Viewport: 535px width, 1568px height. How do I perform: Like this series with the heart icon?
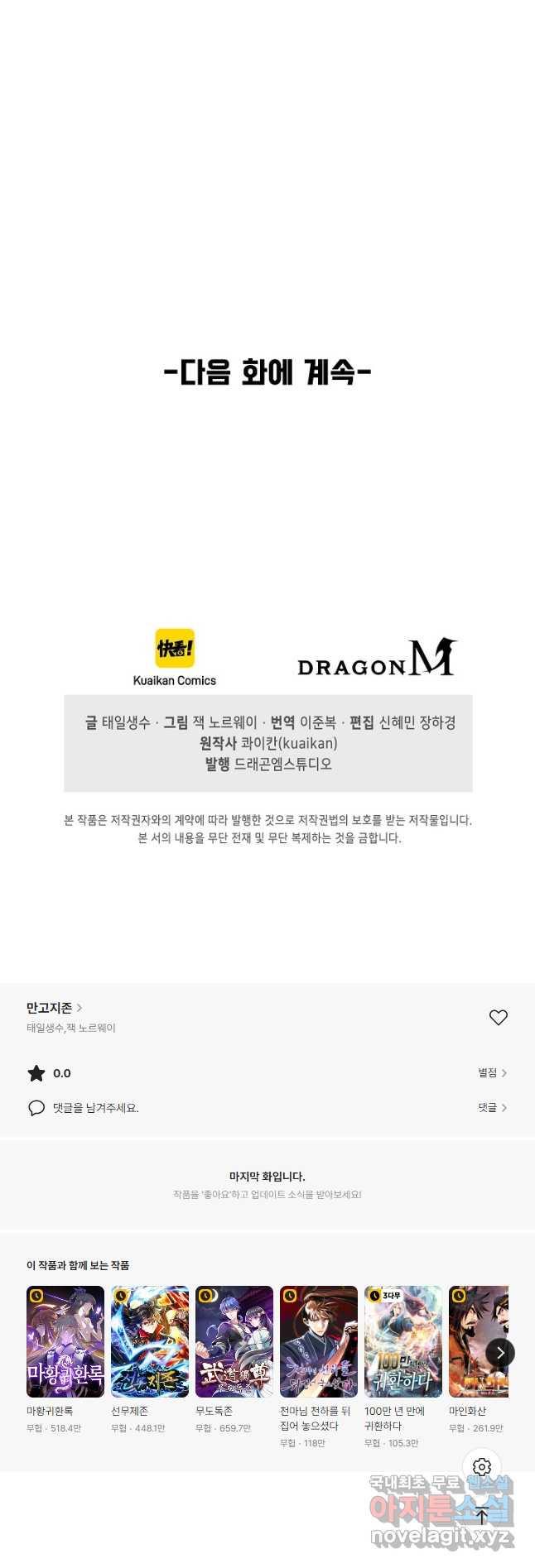498,1018
